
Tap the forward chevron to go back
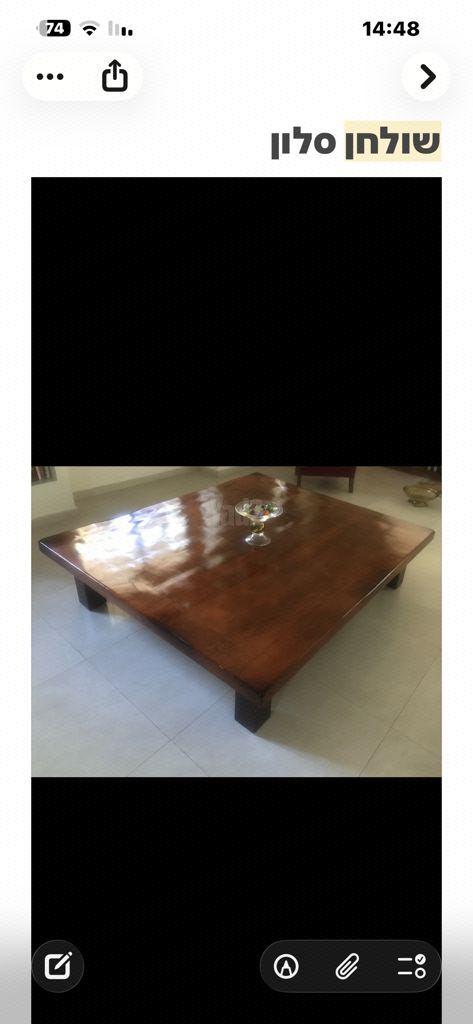pos(427,76)
